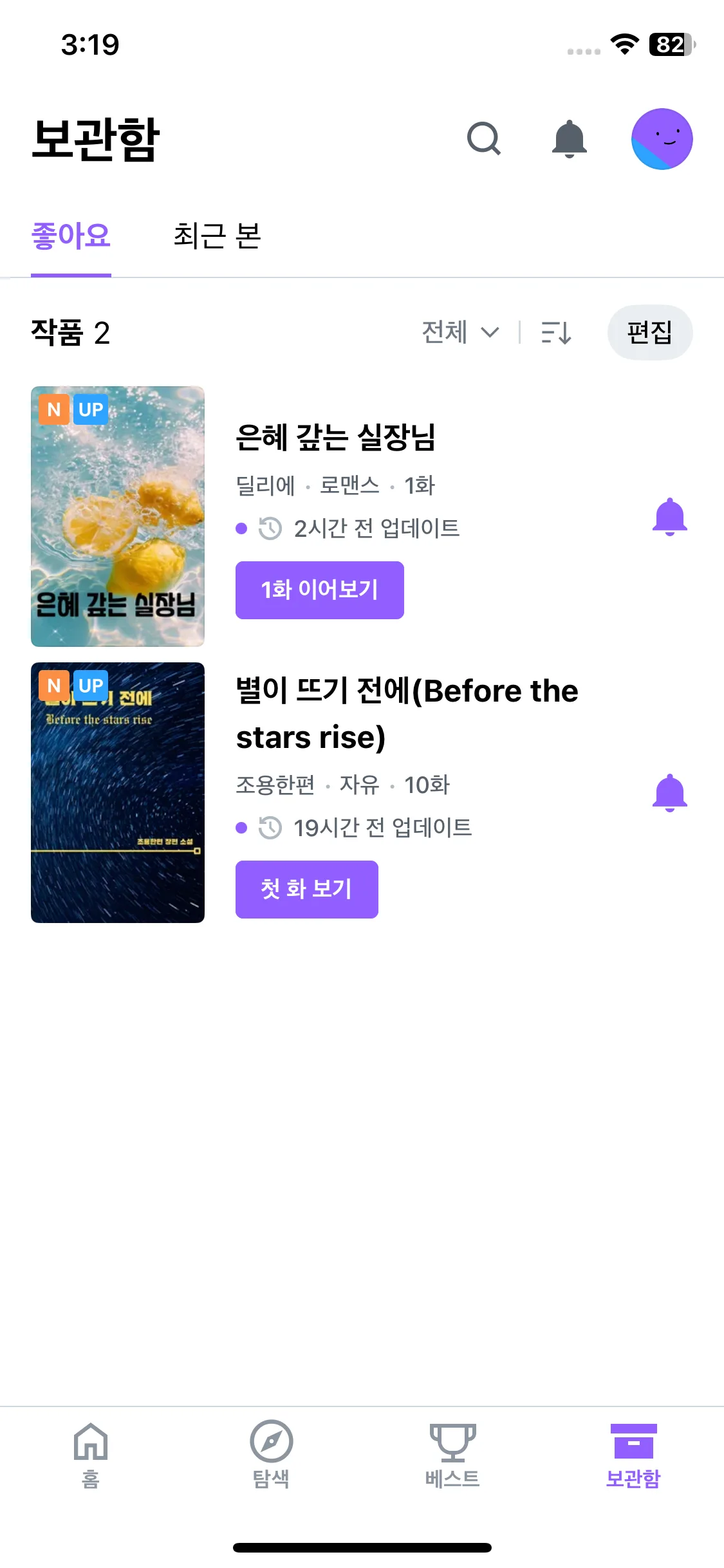Open the notifications bell in header

click(x=570, y=138)
